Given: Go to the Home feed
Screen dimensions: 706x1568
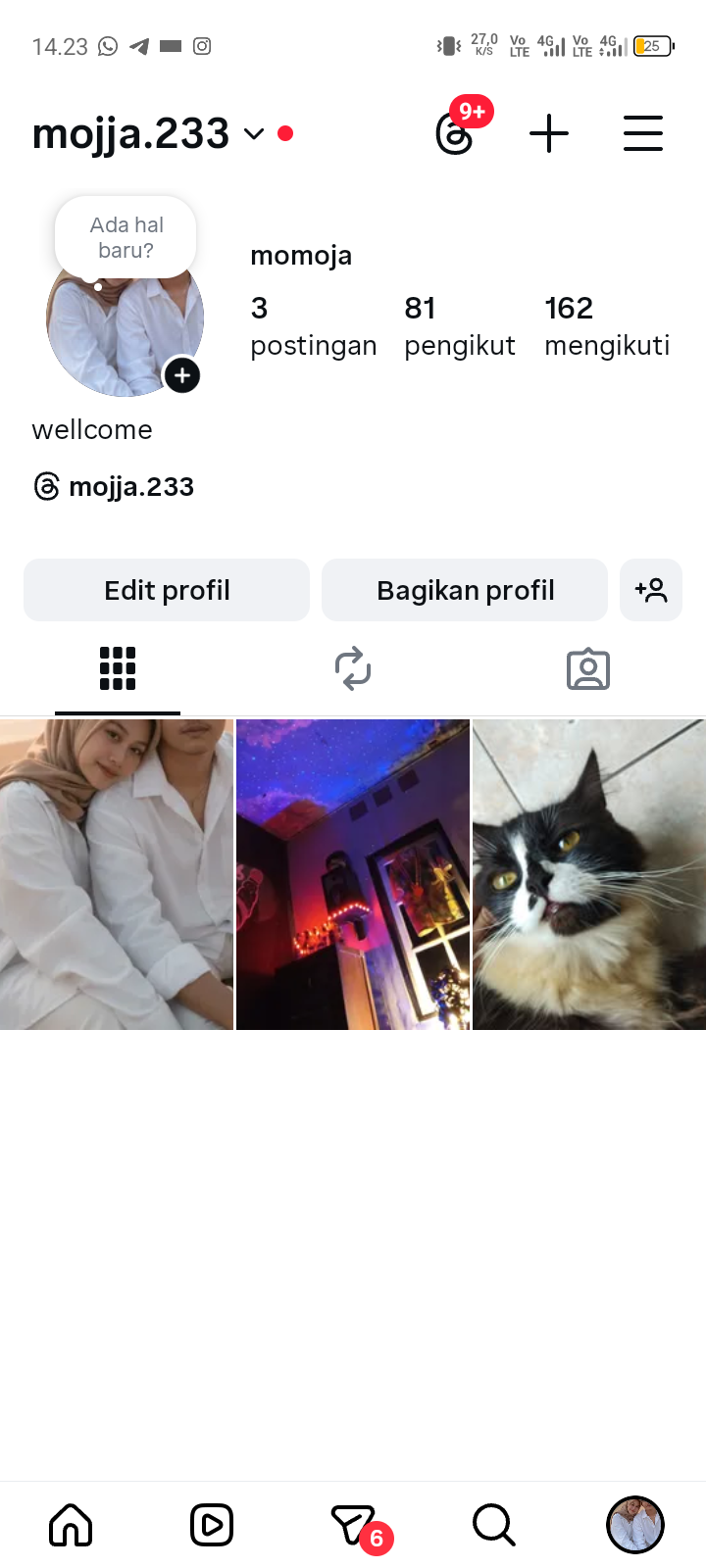Looking at the screenshot, I should [x=71, y=1525].
